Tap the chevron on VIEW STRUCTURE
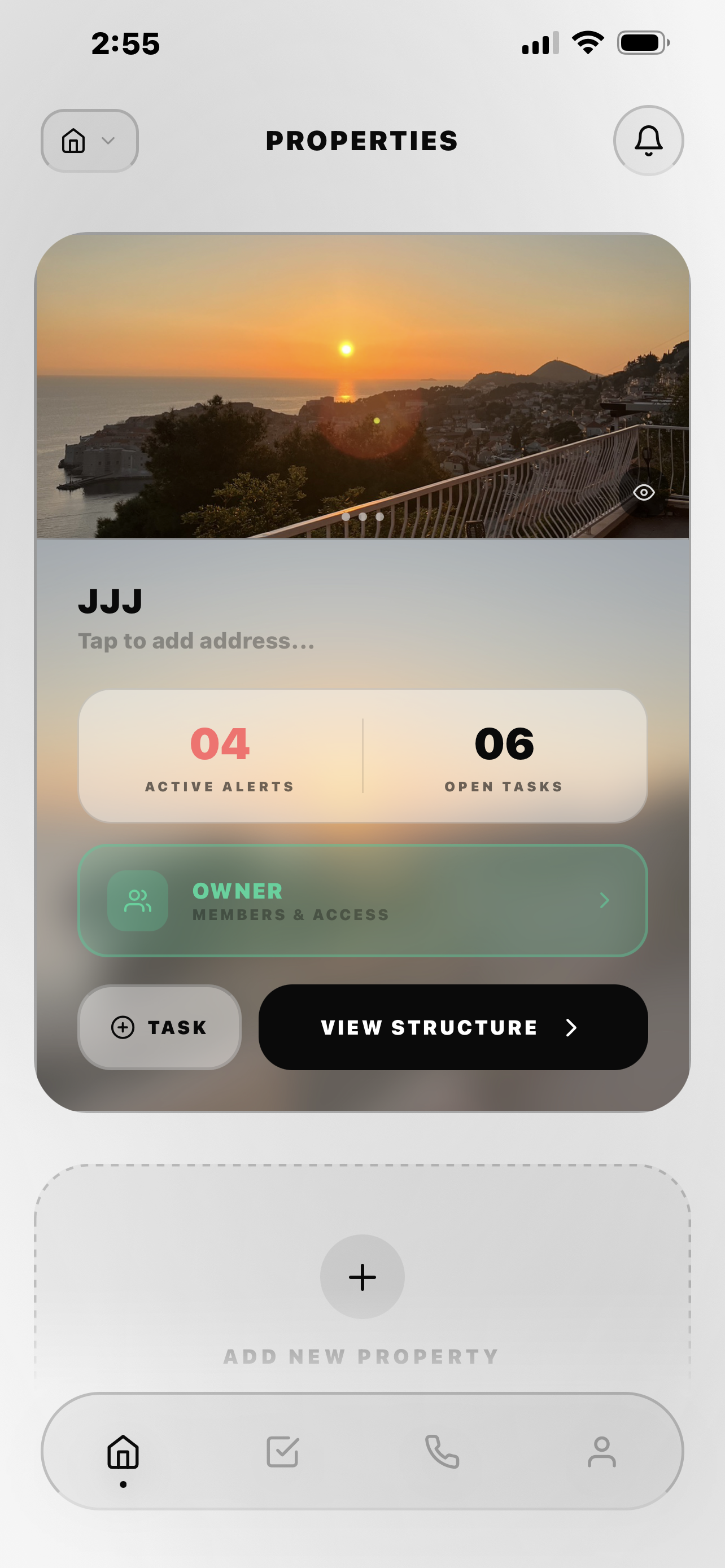The height and width of the screenshot is (1568, 725). point(571,1027)
